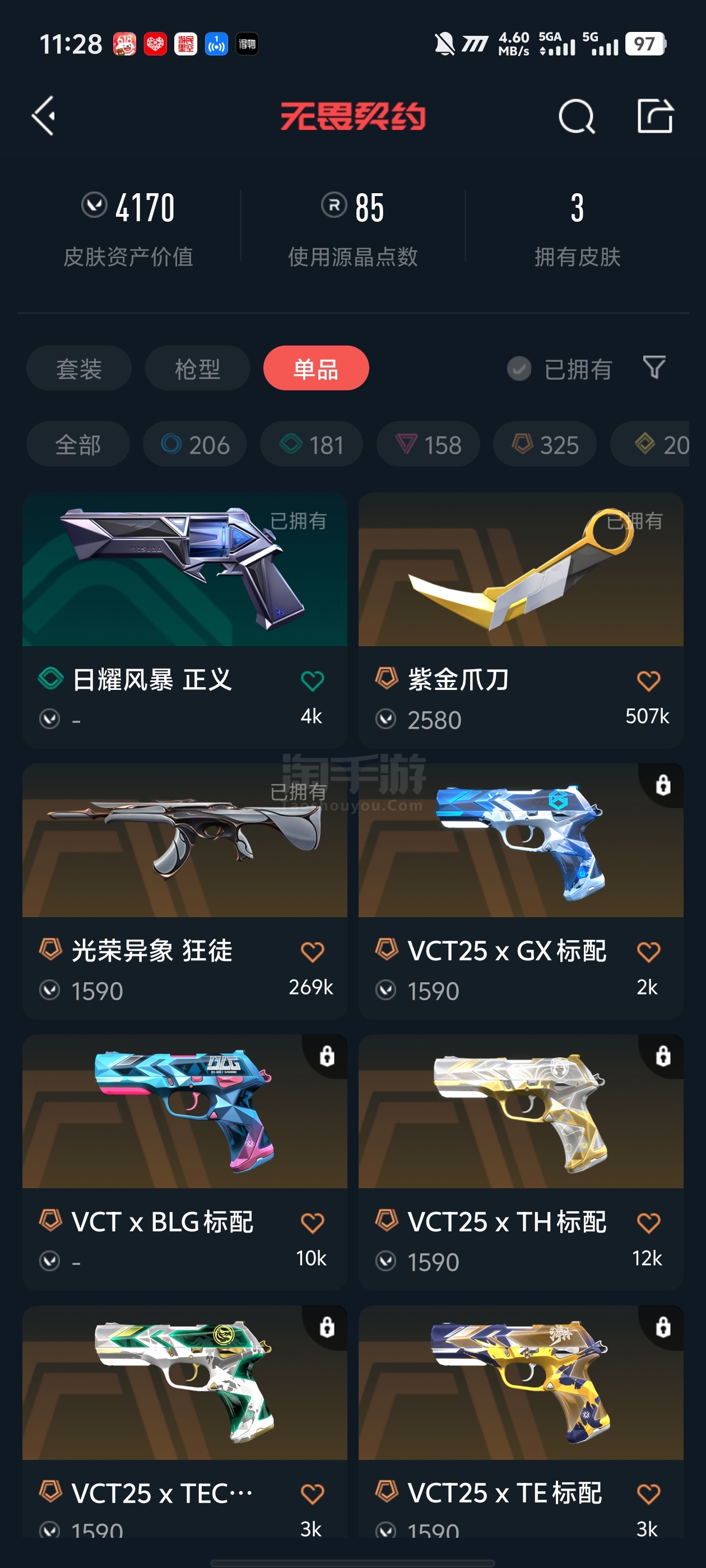This screenshot has width=706, height=1568.
Task: Like the VCT x BLG 标配 skin
Action: [x=312, y=1222]
